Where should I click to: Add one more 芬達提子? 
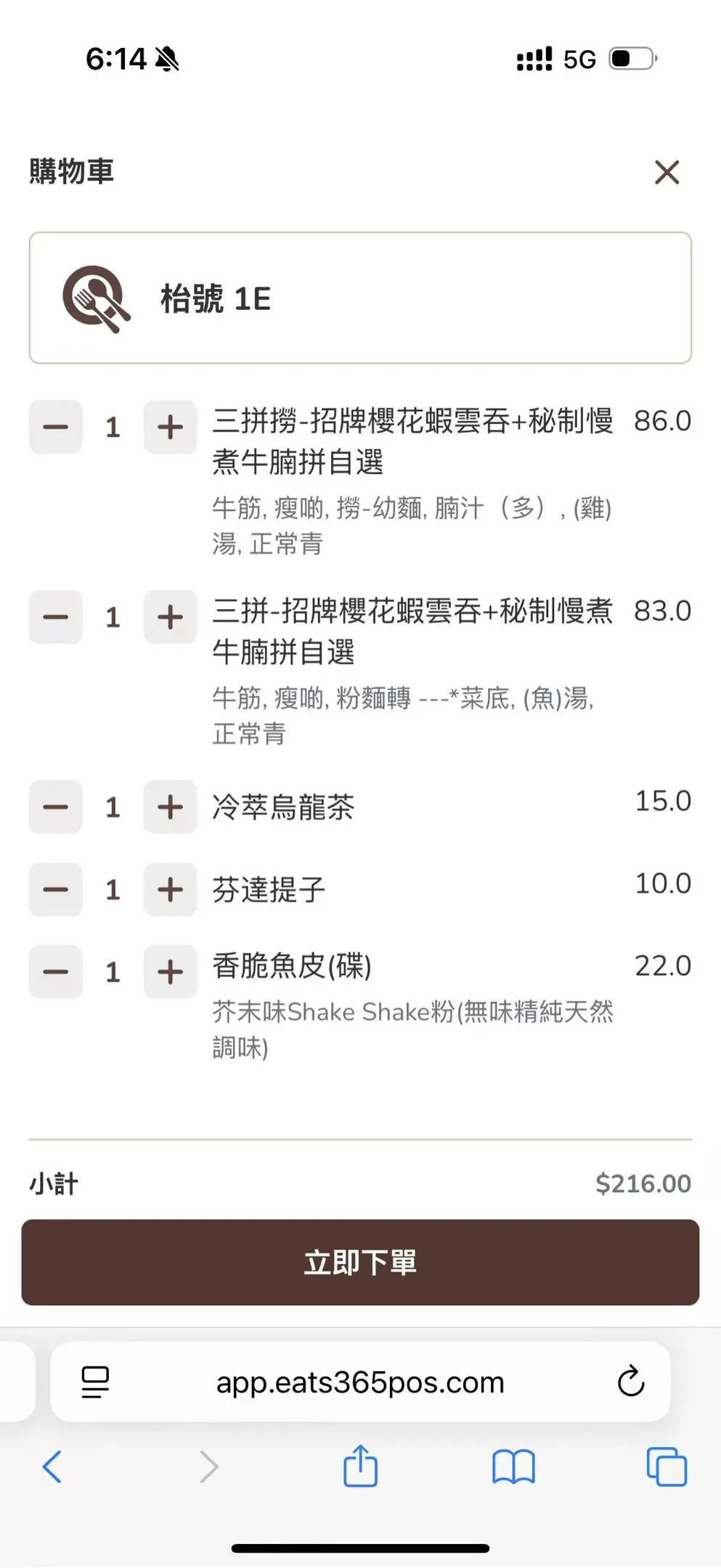[x=170, y=889]
